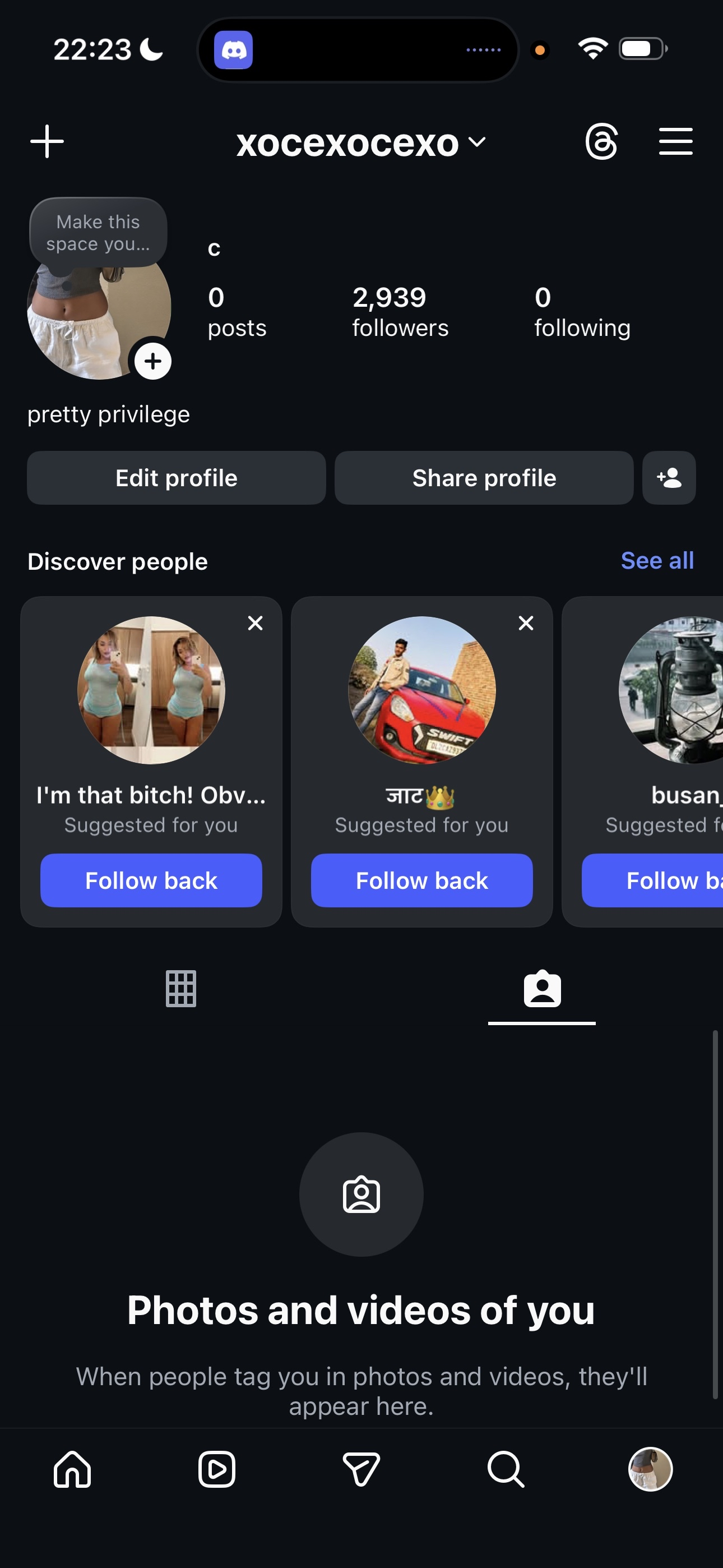Add a story via the profile picture plus
This screenshot has width=723, height=1568.
coord(153,361)
